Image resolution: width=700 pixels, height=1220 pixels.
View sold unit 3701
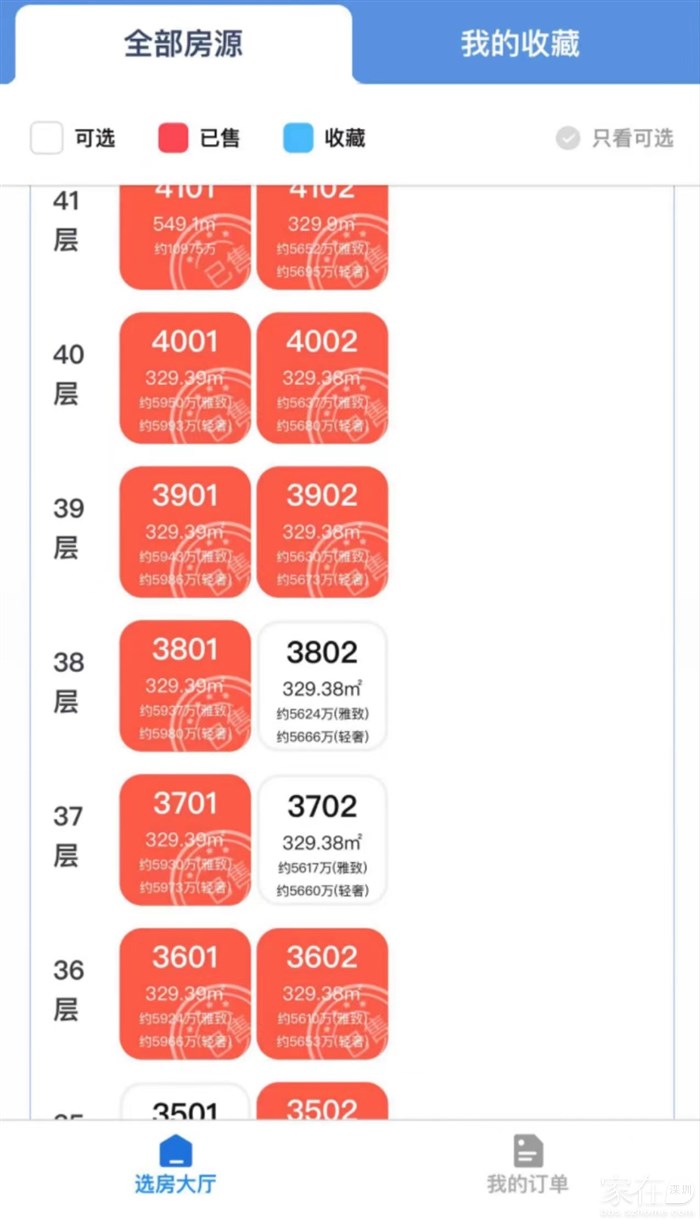185,840
